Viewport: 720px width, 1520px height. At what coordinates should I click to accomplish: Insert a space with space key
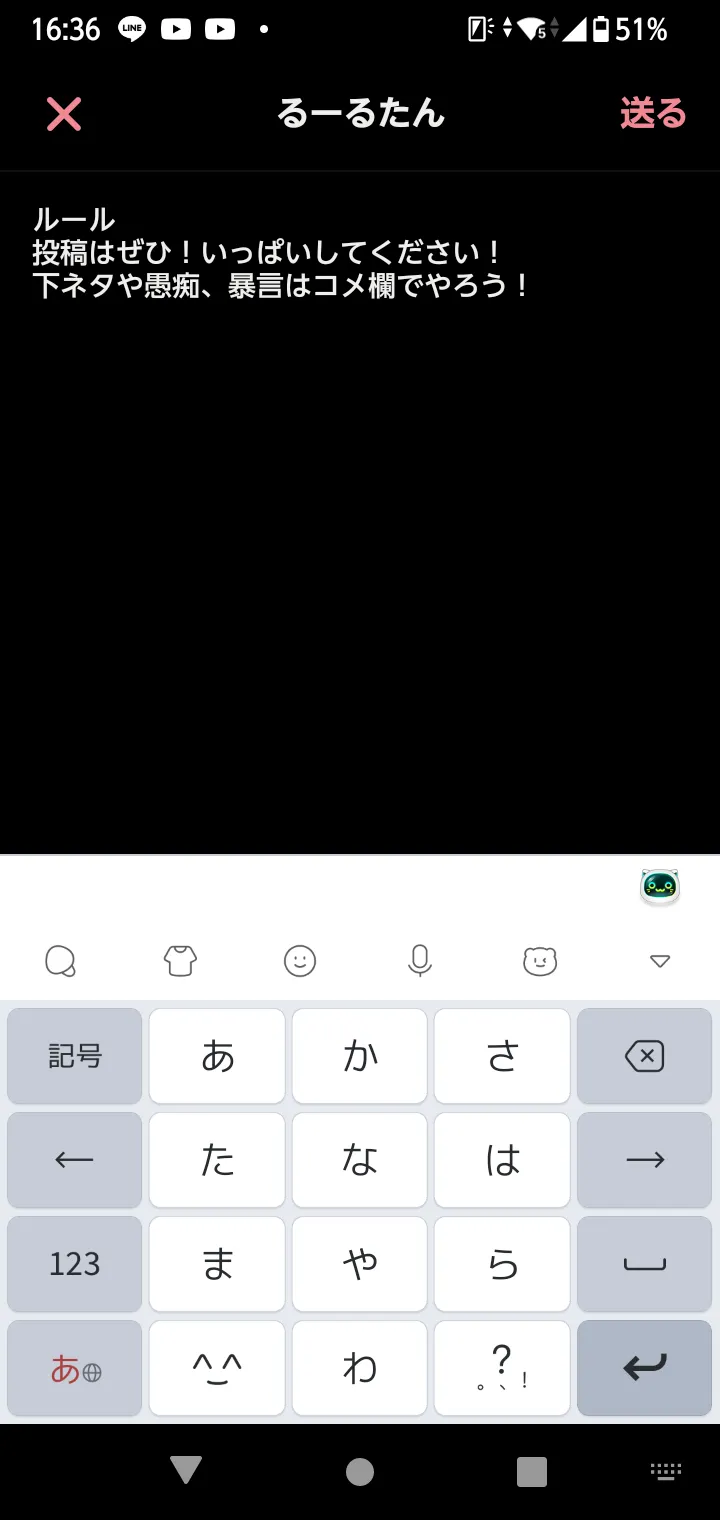pyautogui.click(x=645, y=1264)
